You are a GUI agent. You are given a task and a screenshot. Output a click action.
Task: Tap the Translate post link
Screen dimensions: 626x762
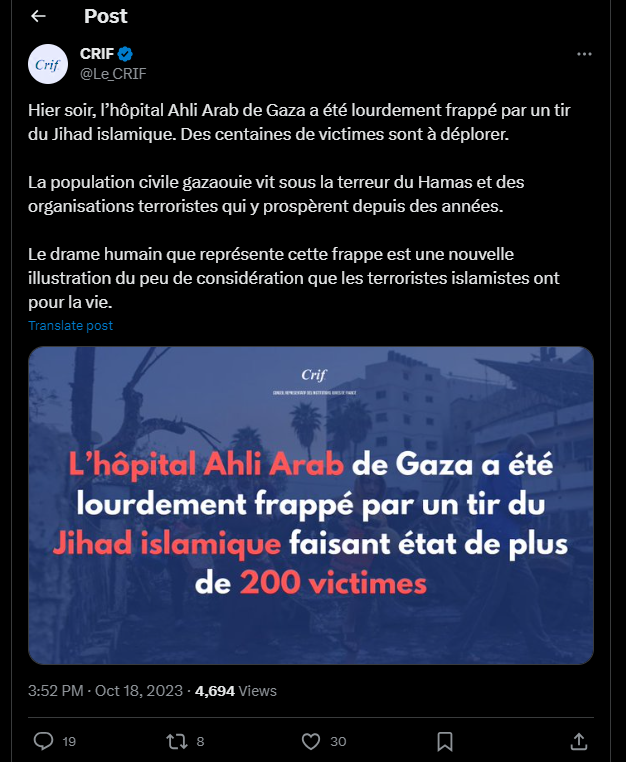[70, 326]
